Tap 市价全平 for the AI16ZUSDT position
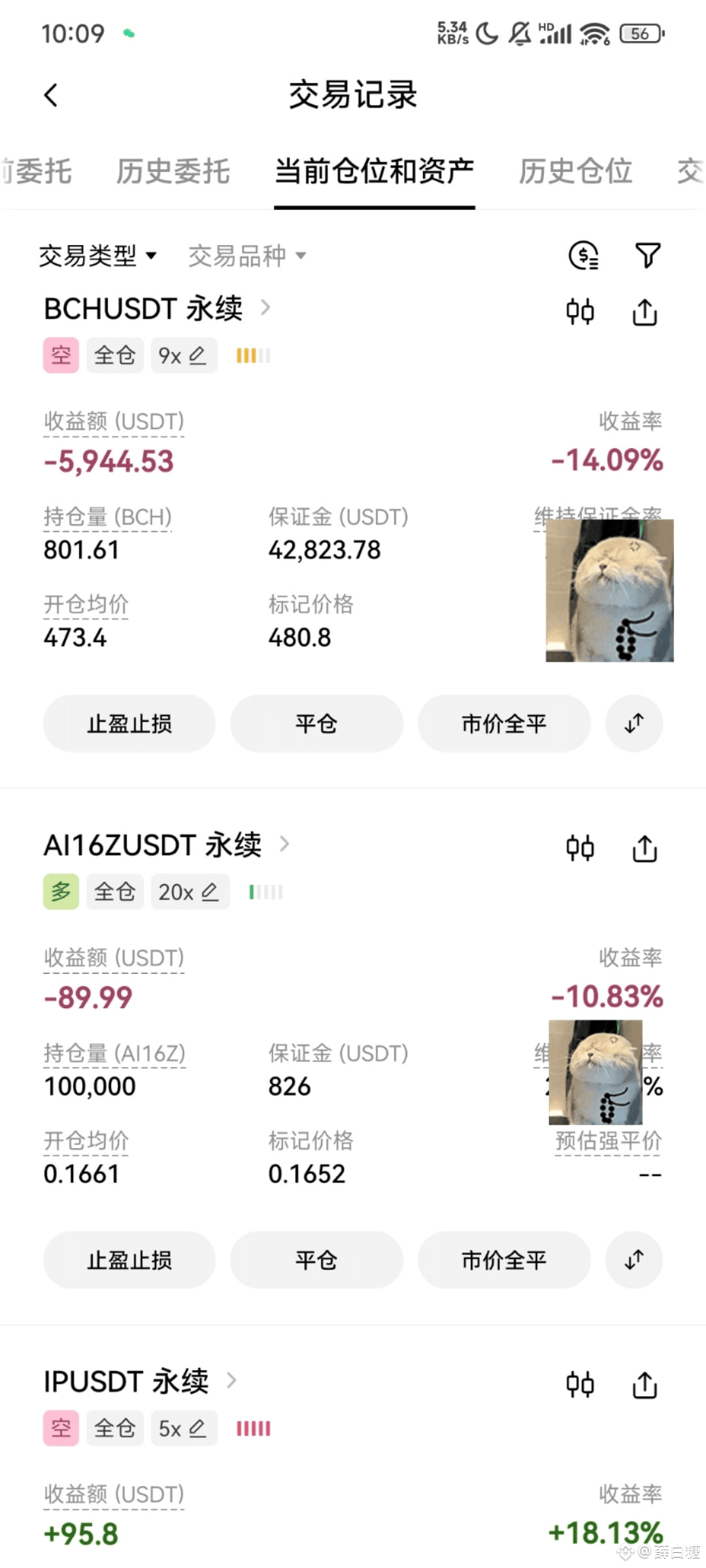Screen dimensions: 706x1568 504,1260
